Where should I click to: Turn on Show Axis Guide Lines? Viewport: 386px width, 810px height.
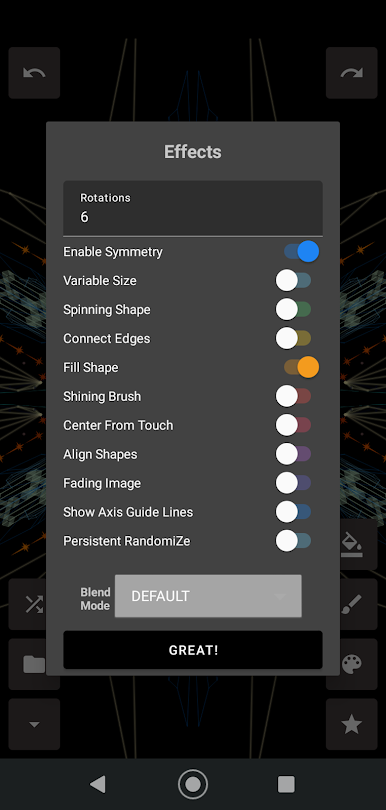click(x=293, y=512)
